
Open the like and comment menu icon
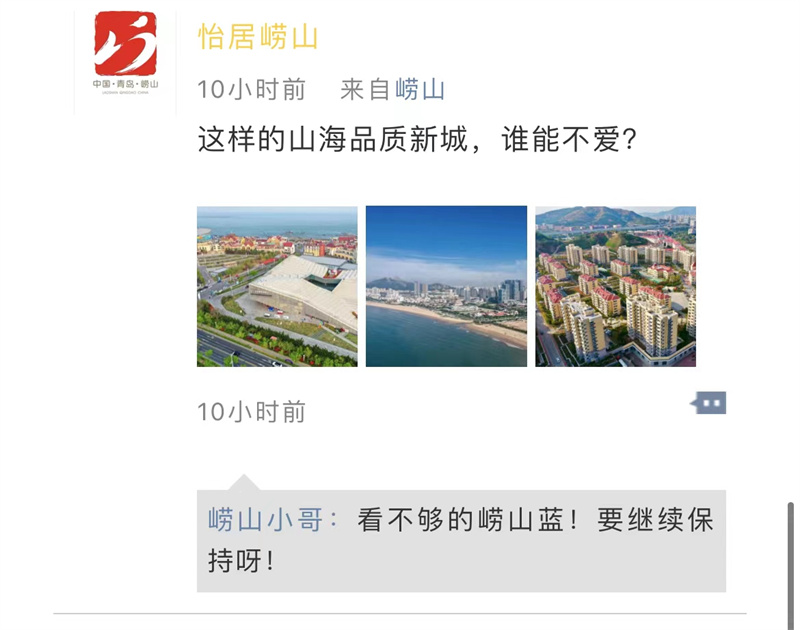click(x=709, y=403)
